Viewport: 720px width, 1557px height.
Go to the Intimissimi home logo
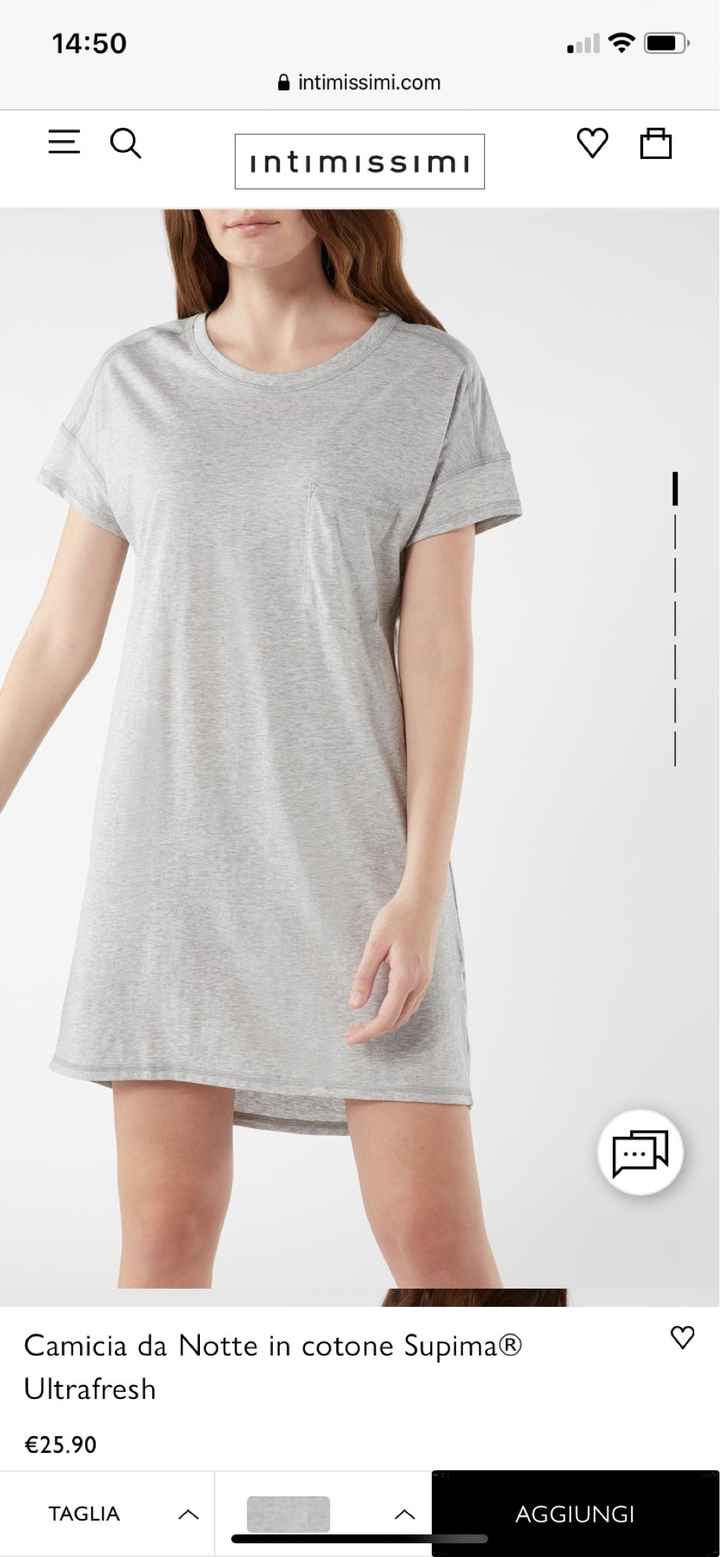click(359, 162)
